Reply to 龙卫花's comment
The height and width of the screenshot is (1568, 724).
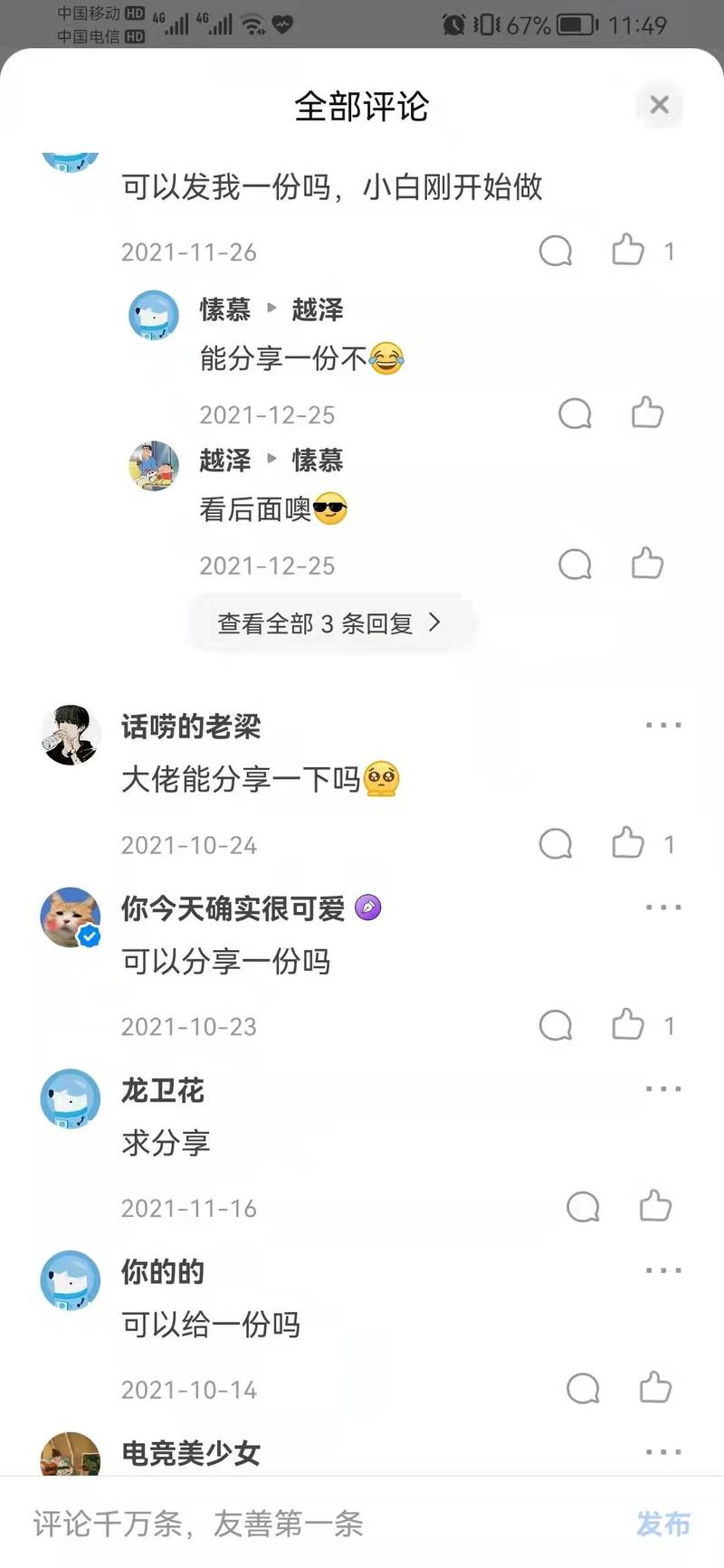[582, 1207]
